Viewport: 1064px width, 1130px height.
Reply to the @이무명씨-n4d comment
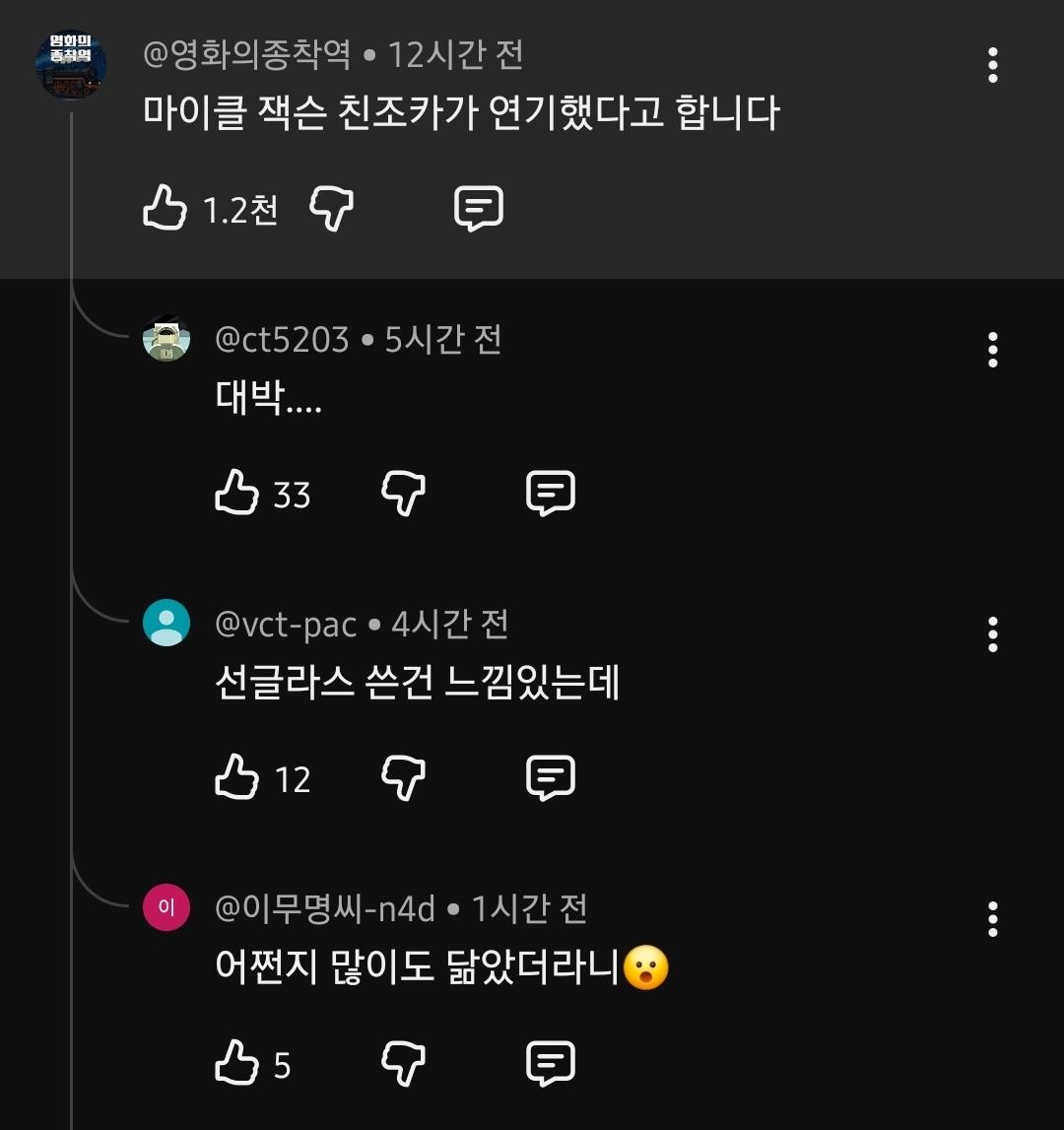click(551, 1064)
